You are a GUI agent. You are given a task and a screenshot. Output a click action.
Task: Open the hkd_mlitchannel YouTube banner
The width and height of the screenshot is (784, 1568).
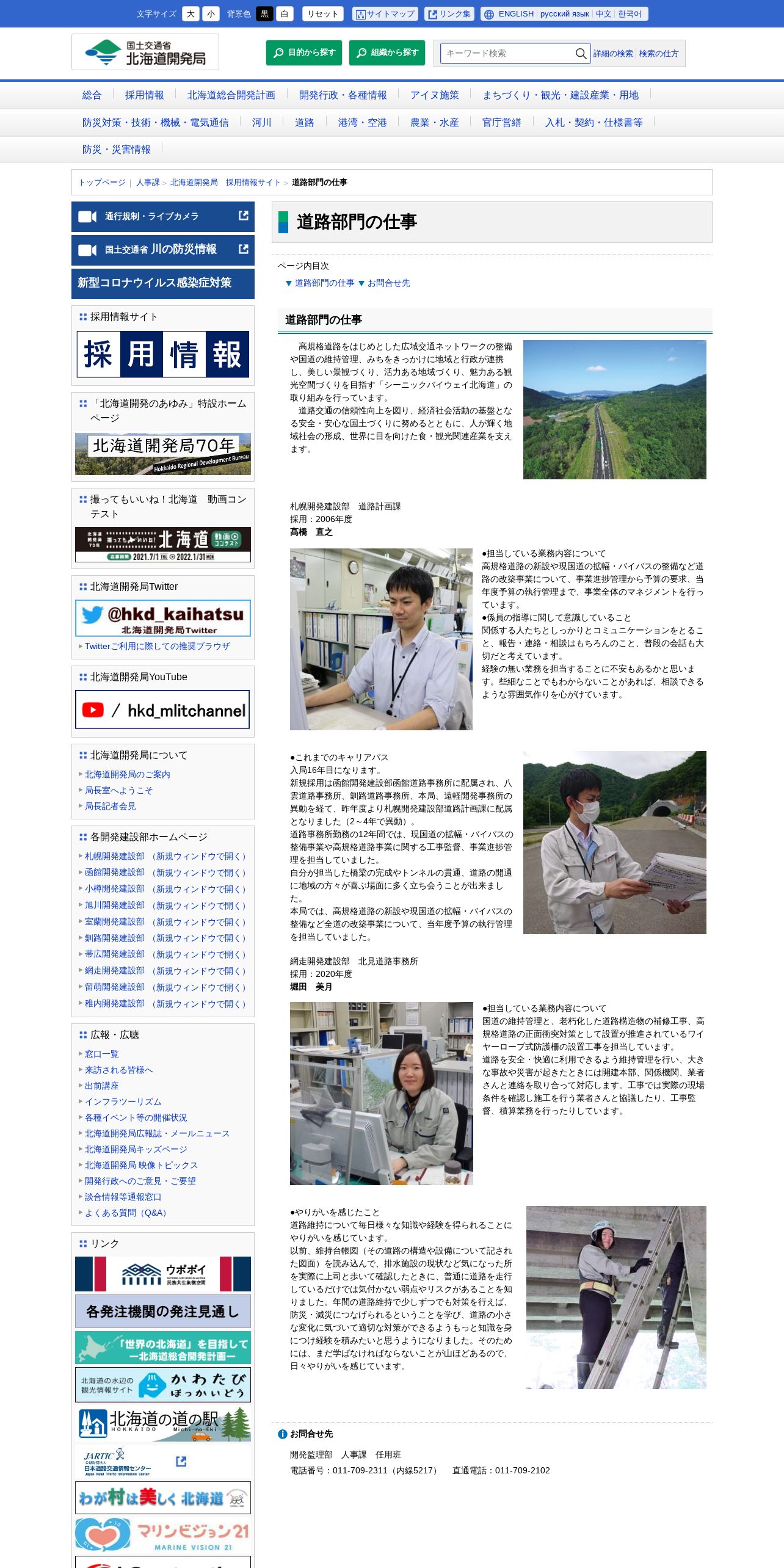[x=162, y=710]
